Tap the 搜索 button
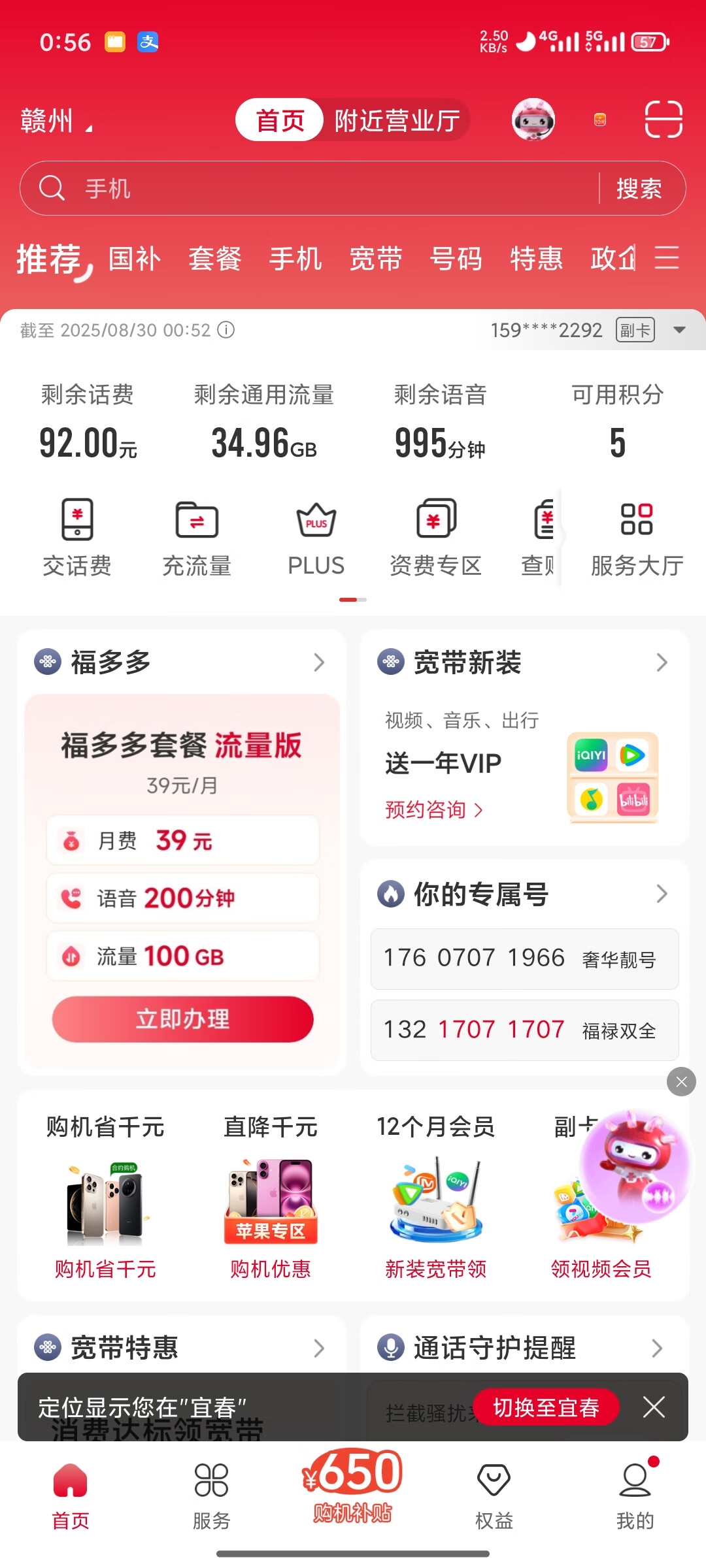This screenshot has width=706, height=1568. pos(639,189)
